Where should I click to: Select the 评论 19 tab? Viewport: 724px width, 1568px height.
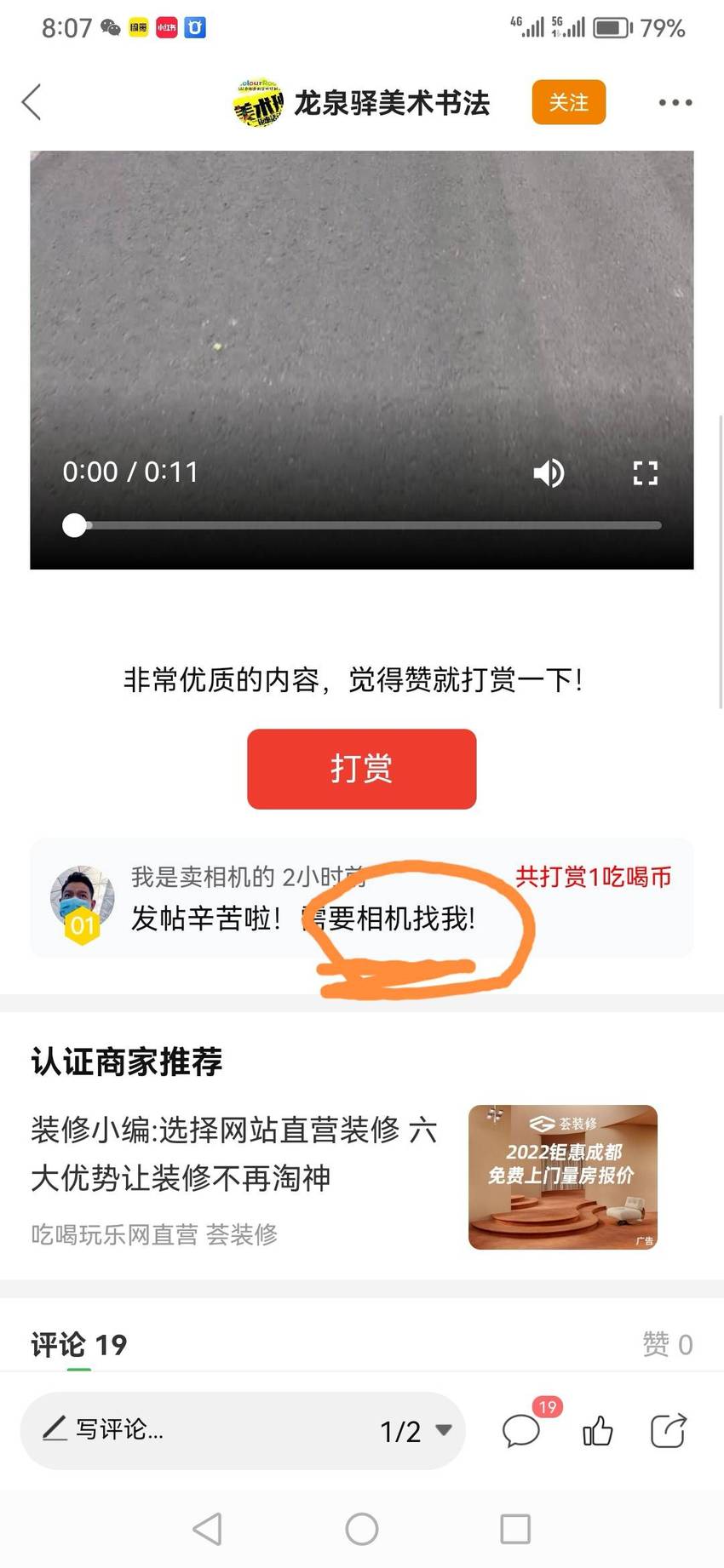(x=79, y=1344)
